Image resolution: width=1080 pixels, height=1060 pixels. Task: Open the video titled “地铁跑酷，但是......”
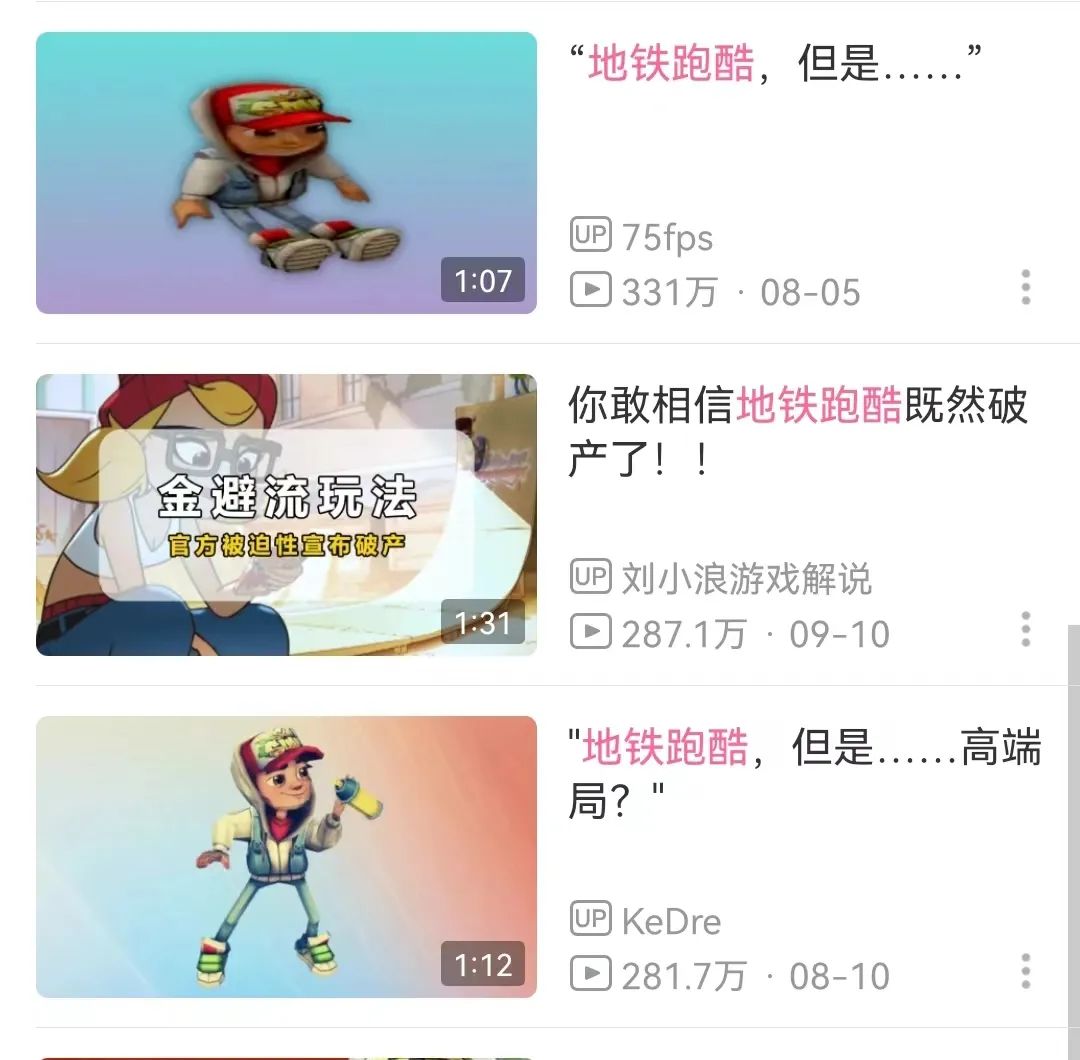tap(776, 65)
